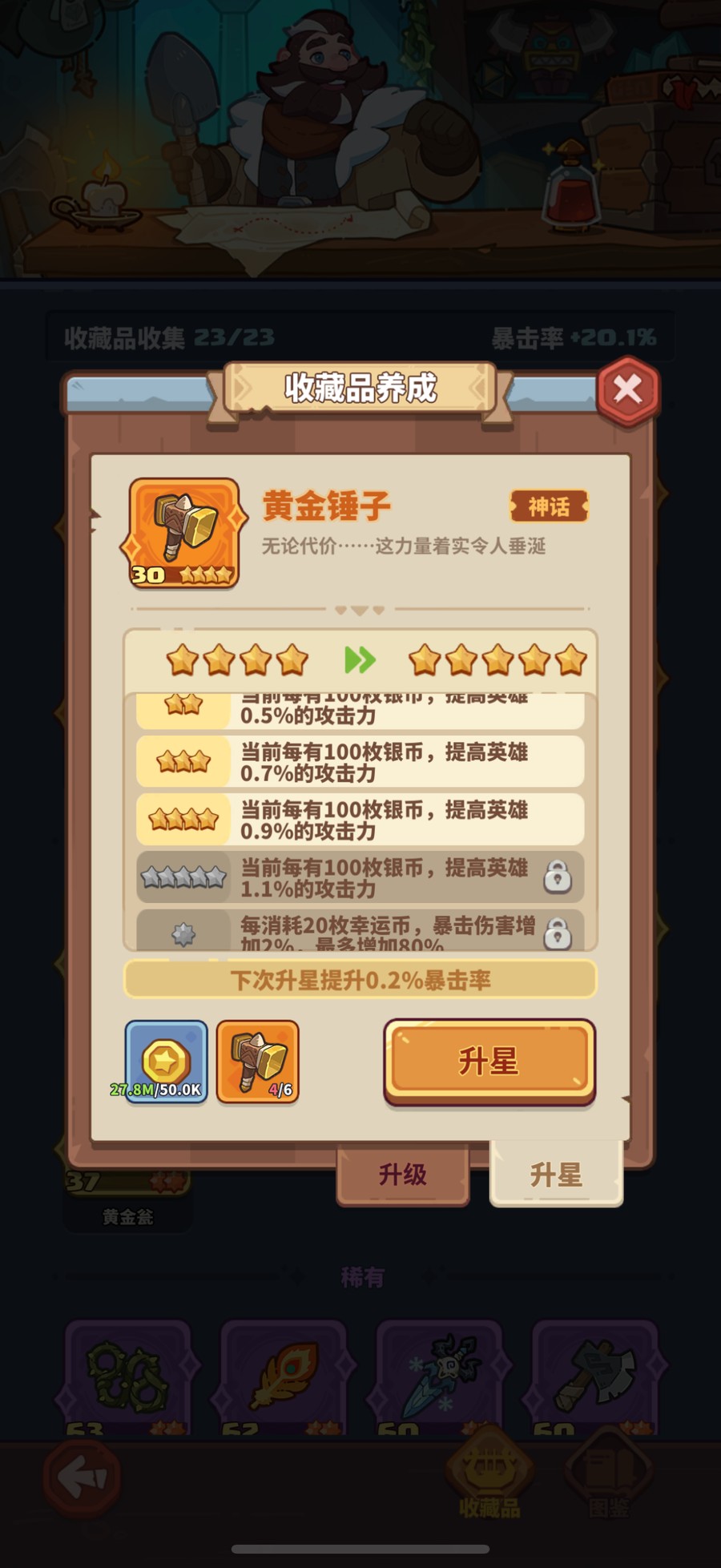Close the 收藏品养成 dialog
The image size is (721, 1568).
coord(628,390)
